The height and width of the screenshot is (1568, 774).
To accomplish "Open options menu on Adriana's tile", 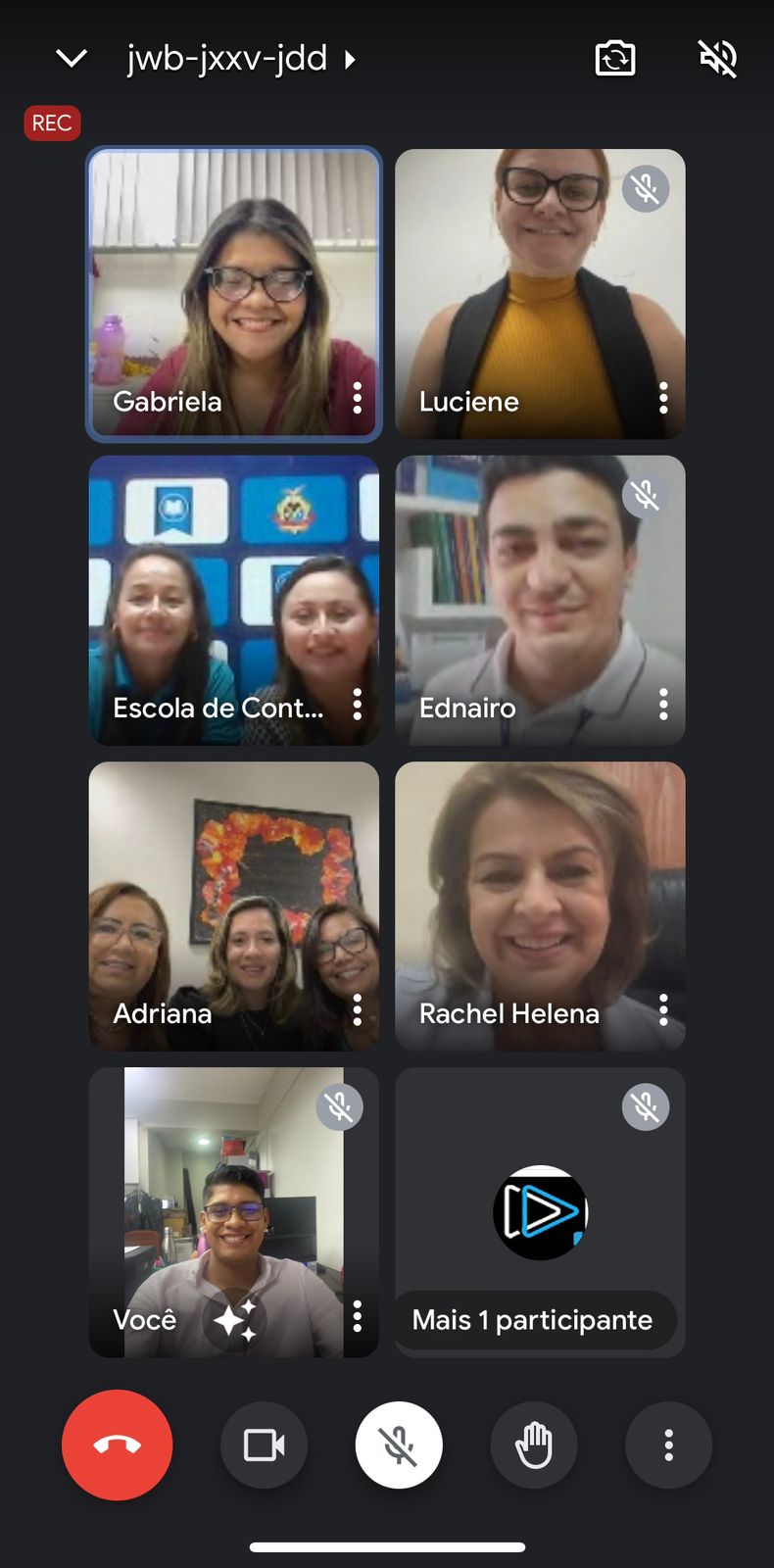I will tap(358, 1009).
